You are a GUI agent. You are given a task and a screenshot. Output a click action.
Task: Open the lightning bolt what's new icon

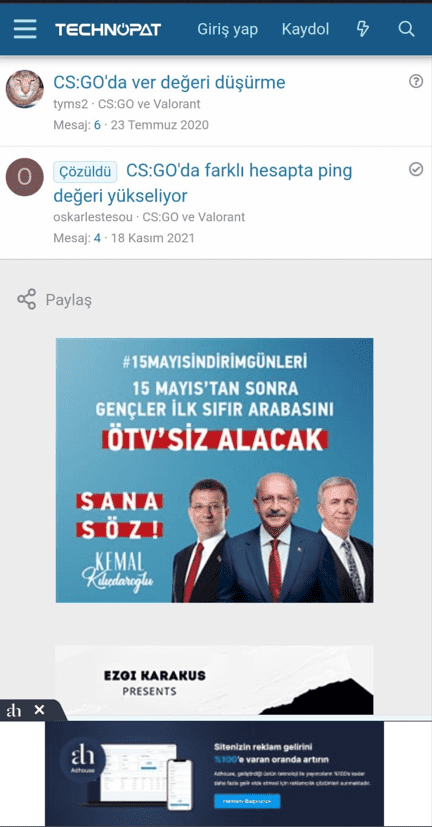[x=363, y=29]
